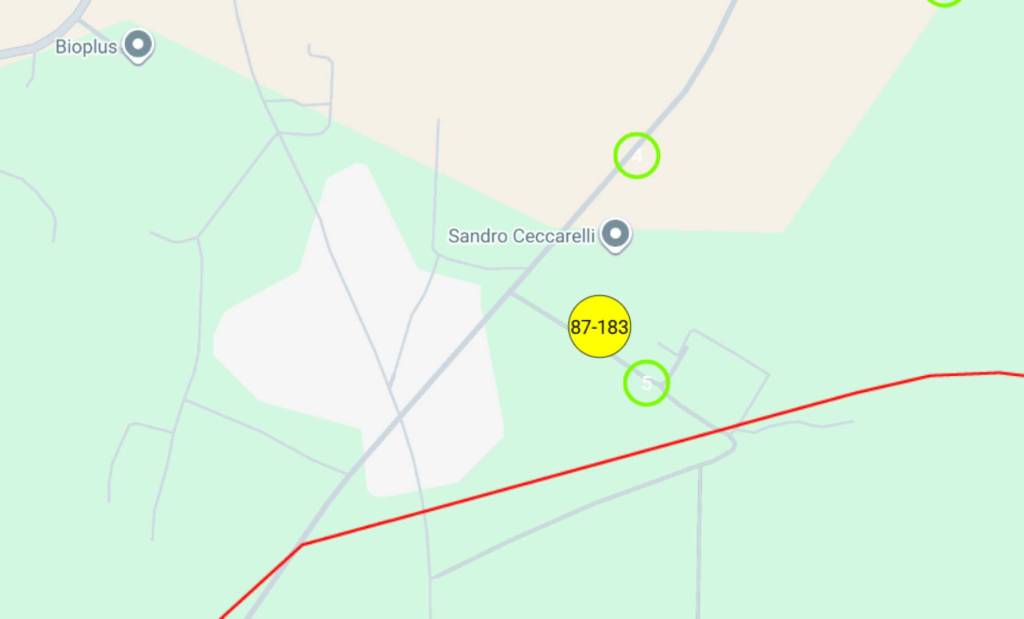Open the Sandro Ceccarelli place marker
Image resolution: width=1024 pixels, height=619 pixels.
(x=617, y=235)
